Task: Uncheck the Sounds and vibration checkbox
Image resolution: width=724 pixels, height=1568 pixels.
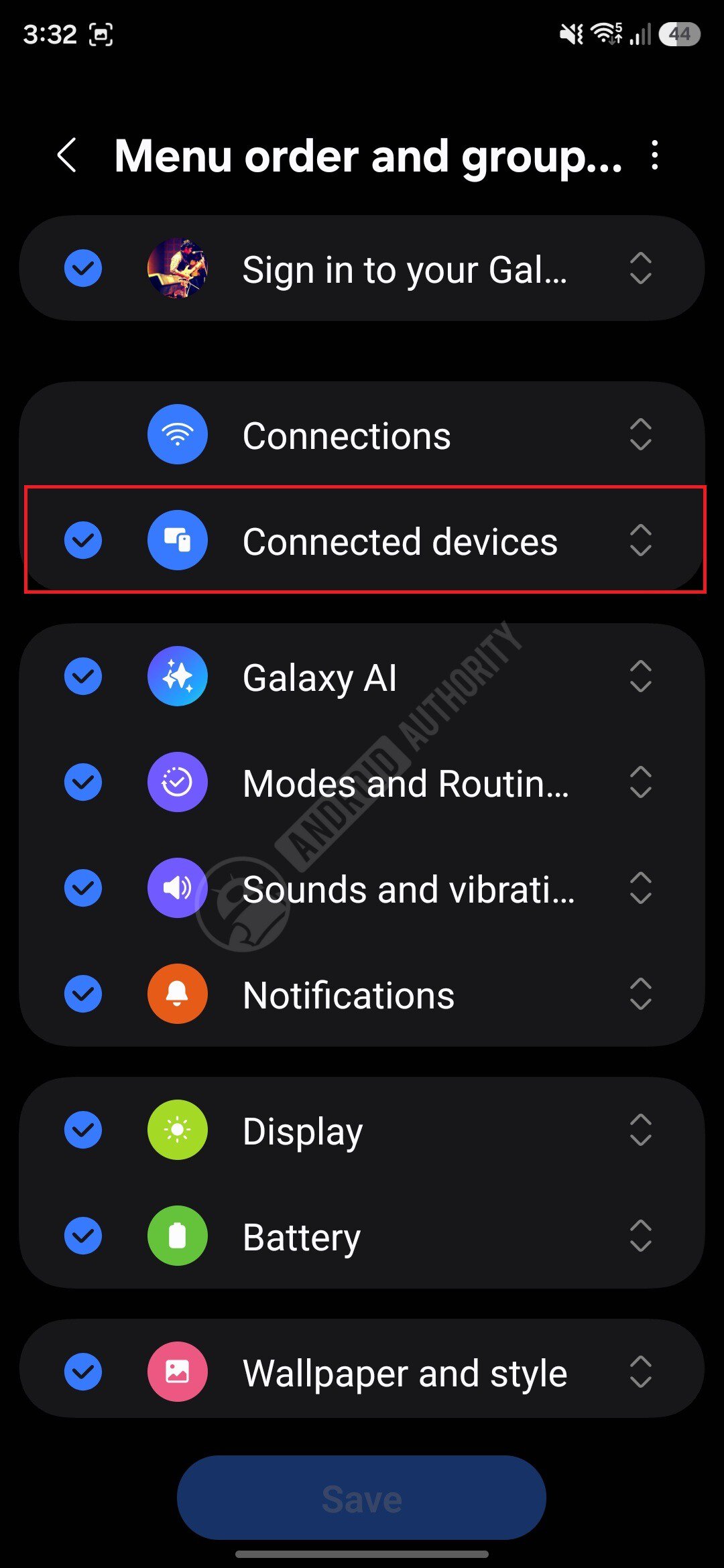Action: tap(83, 888)
